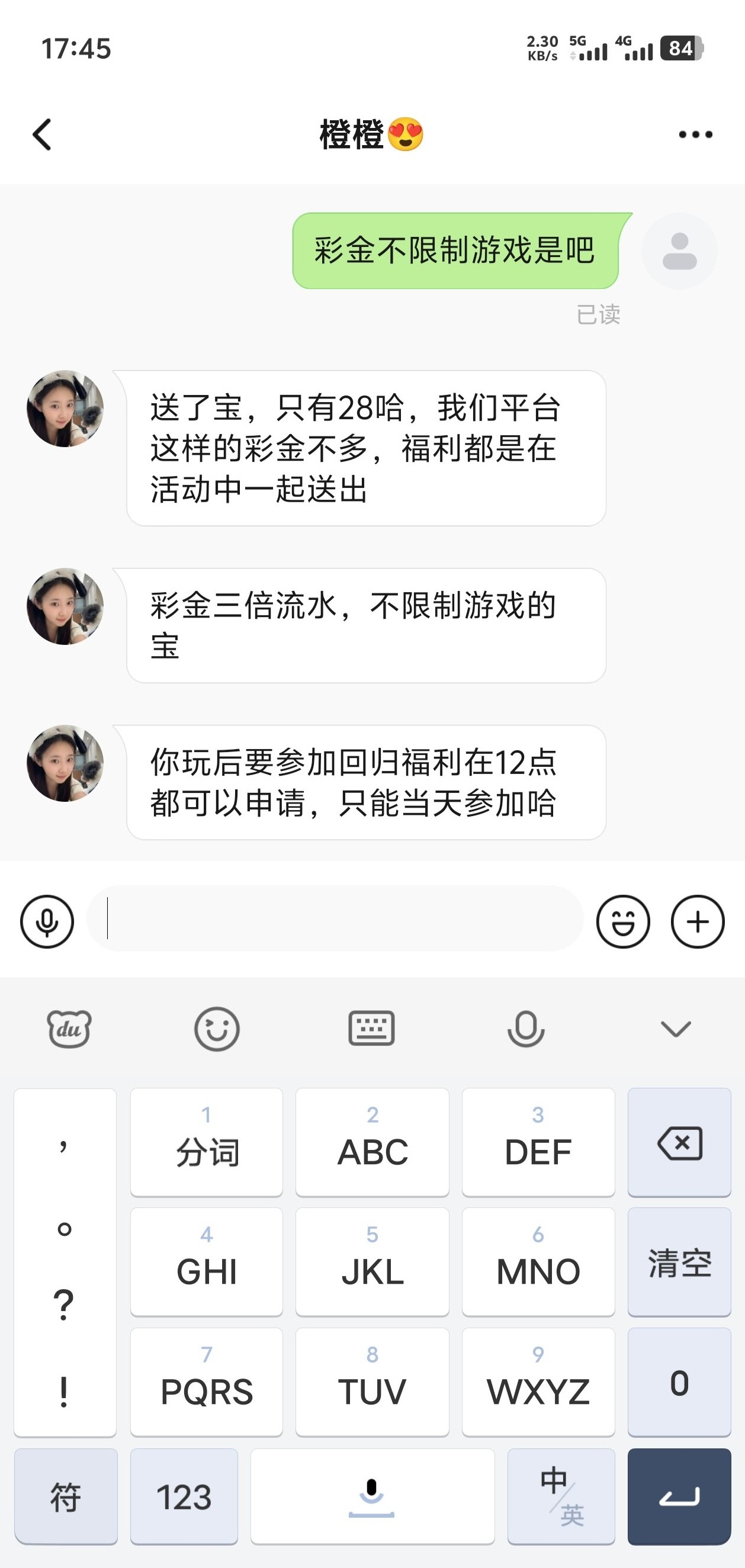Tap the ABC key

coord(372,1143)
